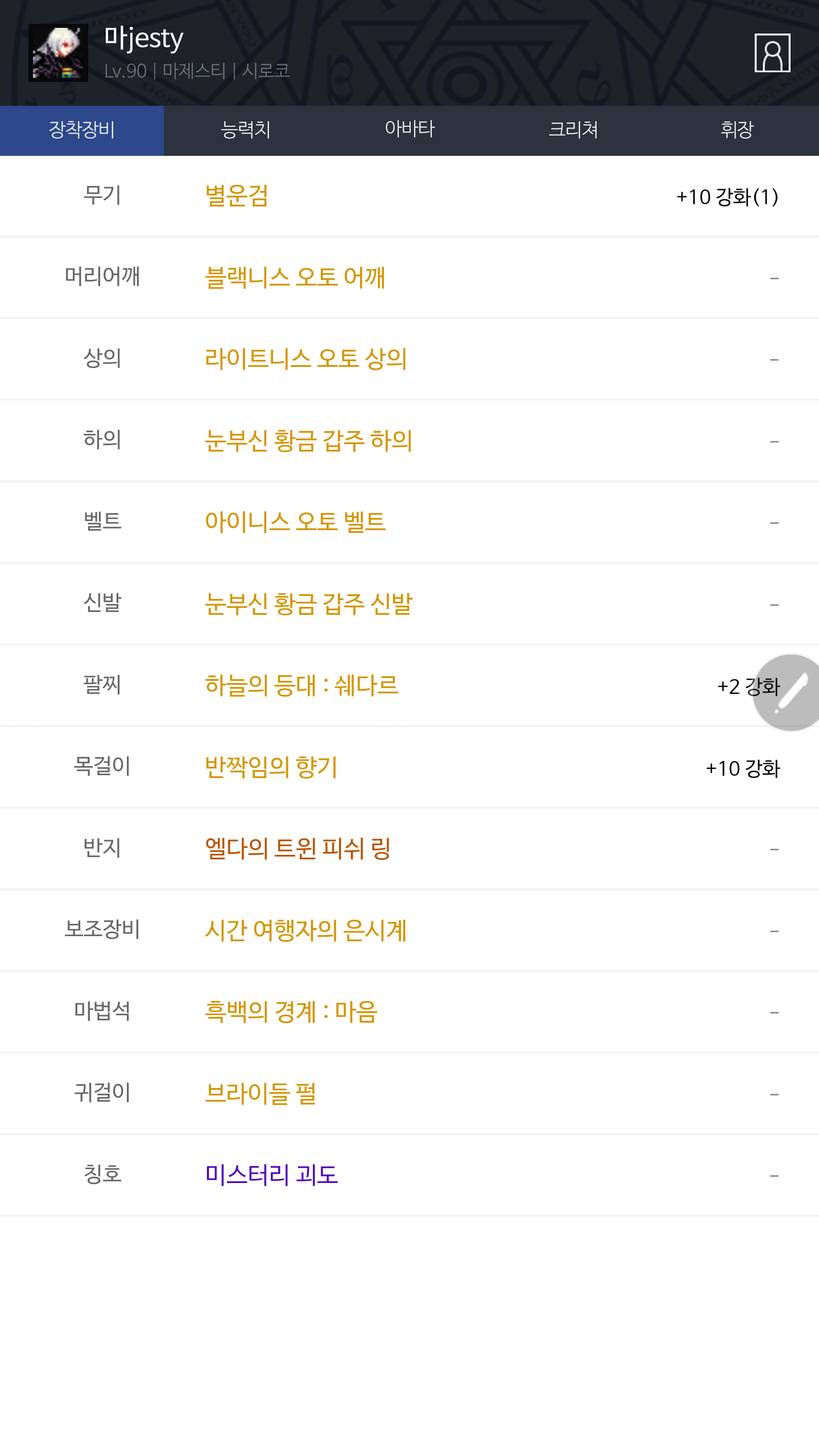
Task: Switch to the 크리쳐 tab
Action: [x=573, y=130]
